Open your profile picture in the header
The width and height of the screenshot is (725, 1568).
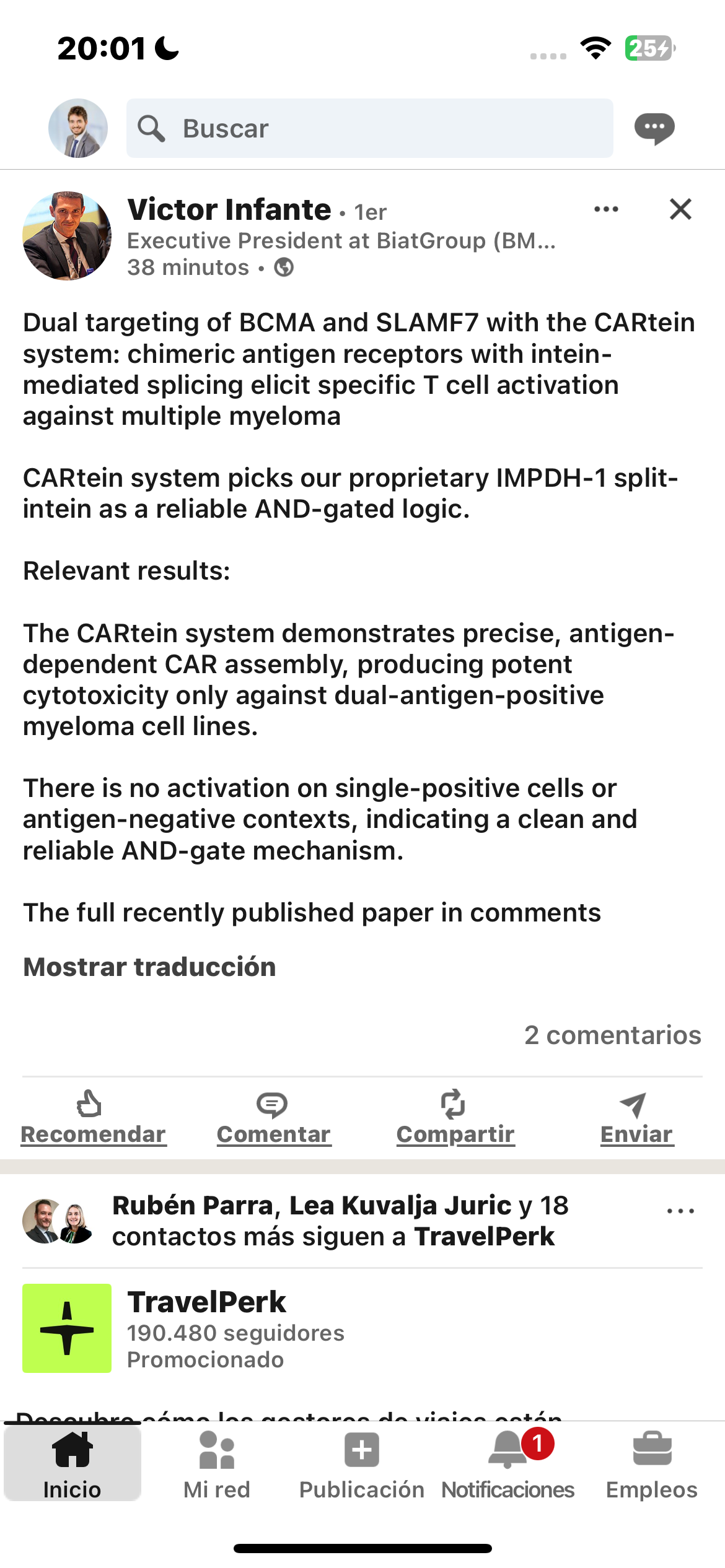click(78, 128)
